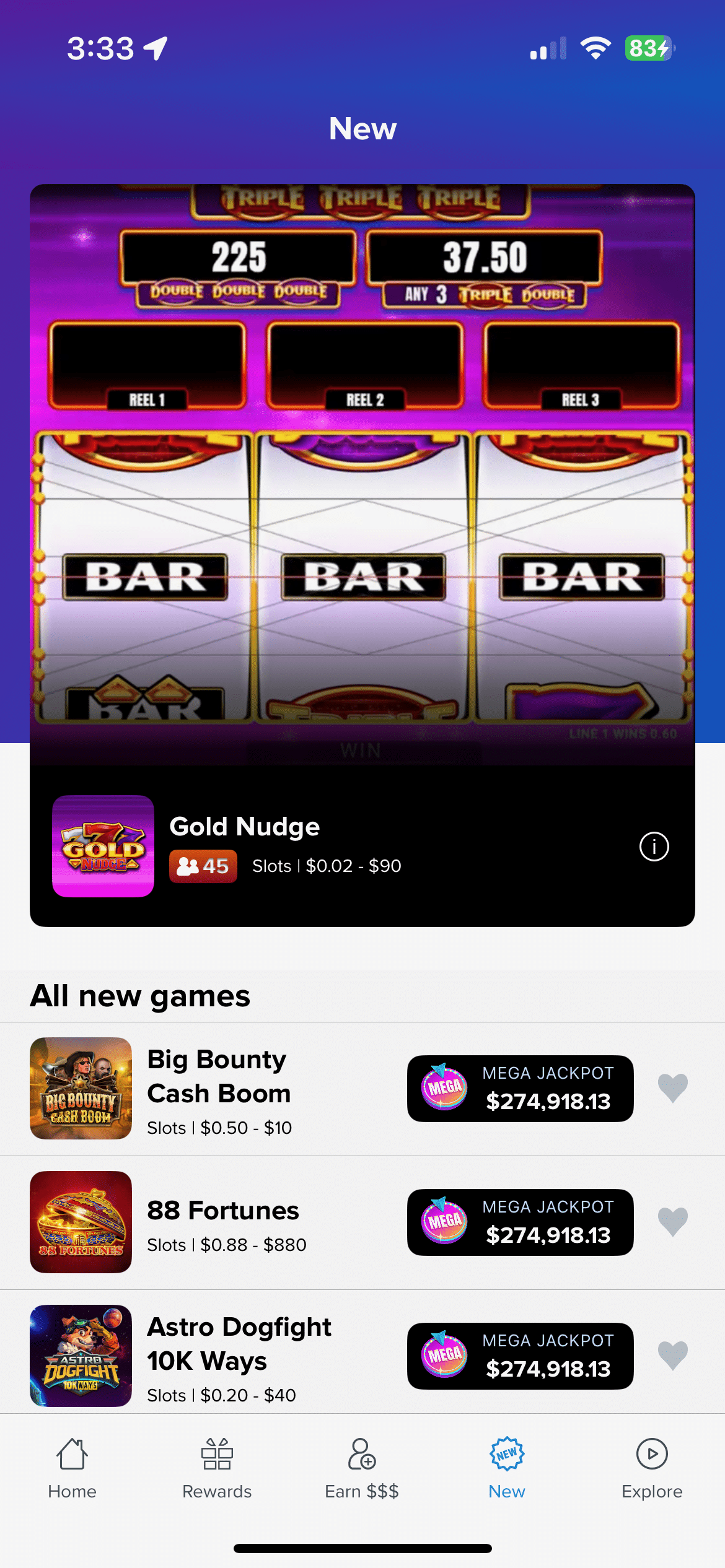Favorite Big Bounty Cash Boom with heart
725x1568 pixels.
click(672, 1088)
